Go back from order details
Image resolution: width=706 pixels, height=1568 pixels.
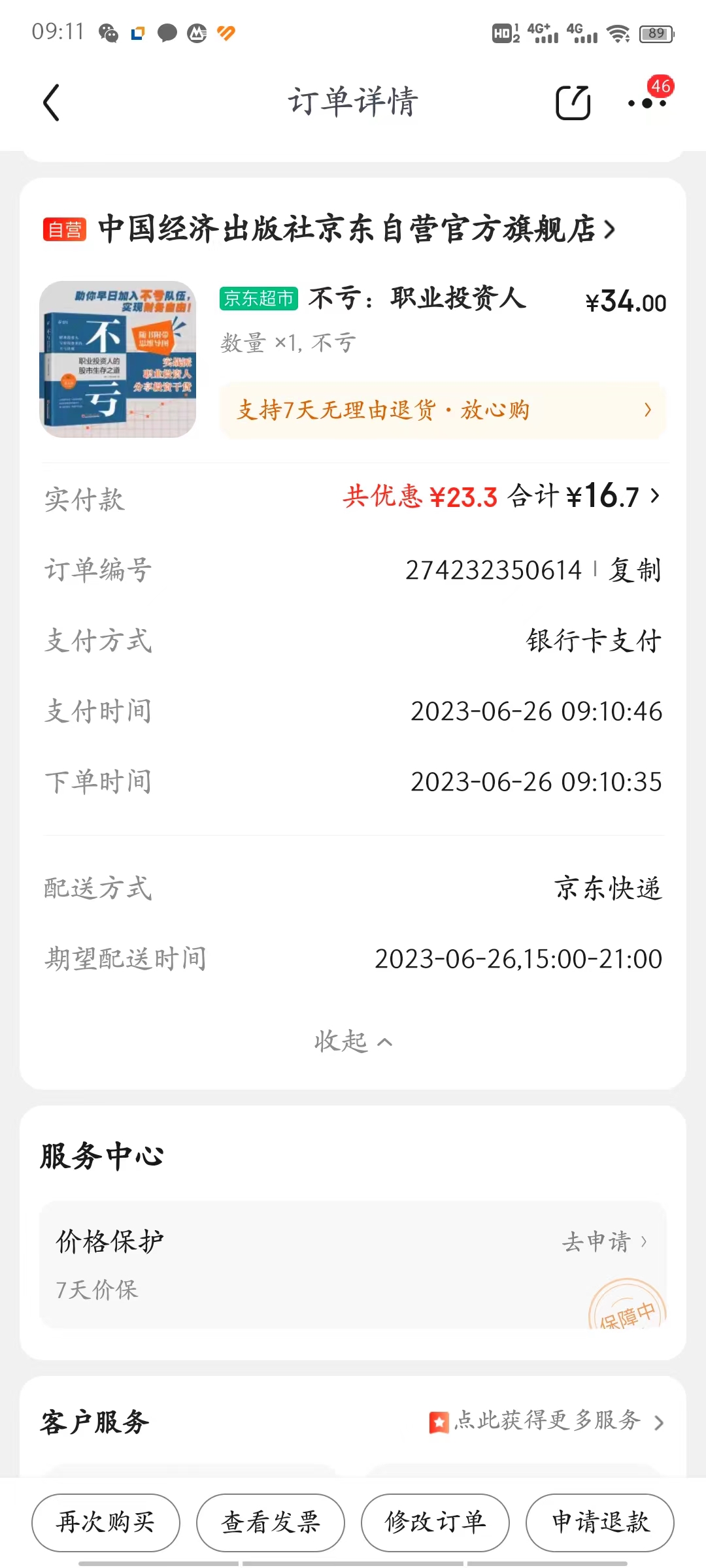pyautogui.click(x=51, y=103)
